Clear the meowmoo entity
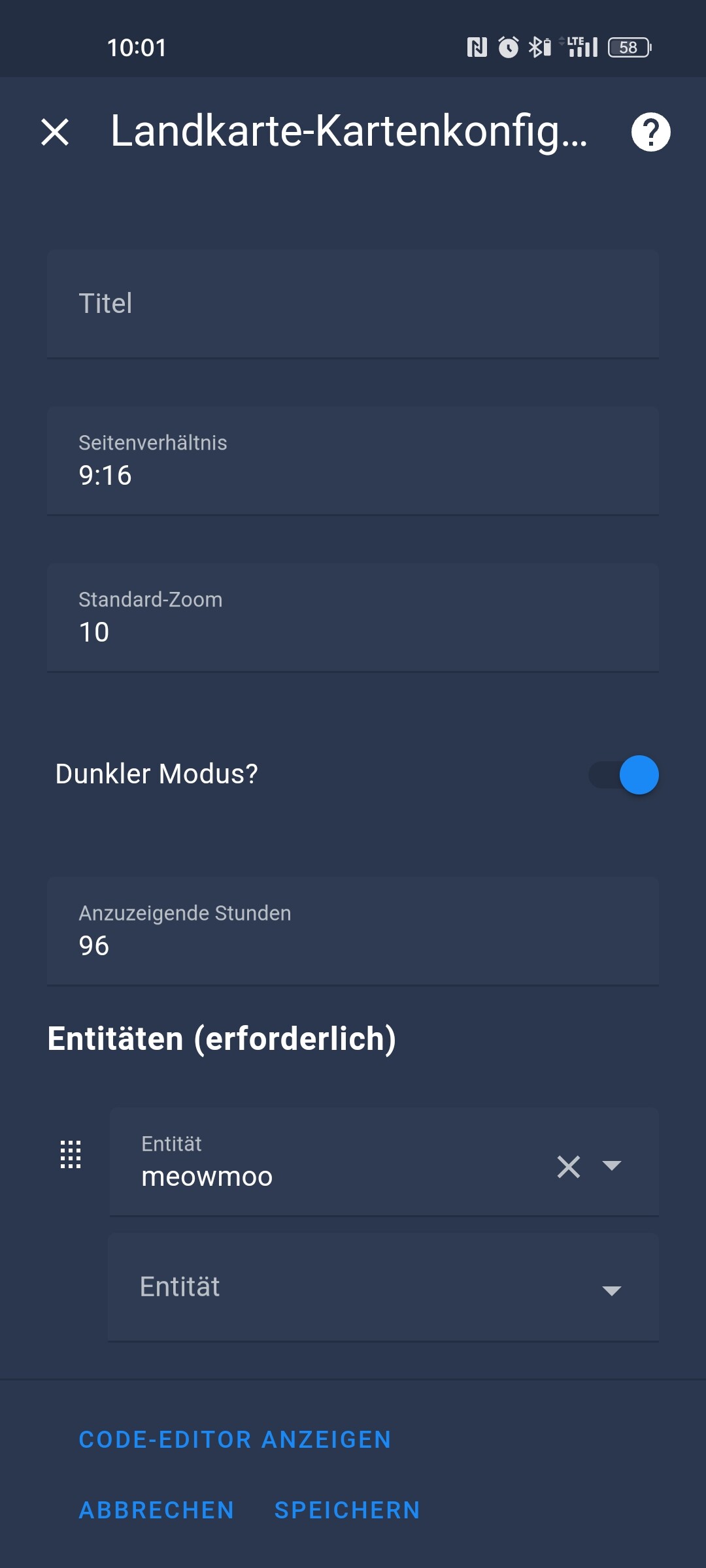This screenshot has width=706, height=1568. (x=569, y=1166)
